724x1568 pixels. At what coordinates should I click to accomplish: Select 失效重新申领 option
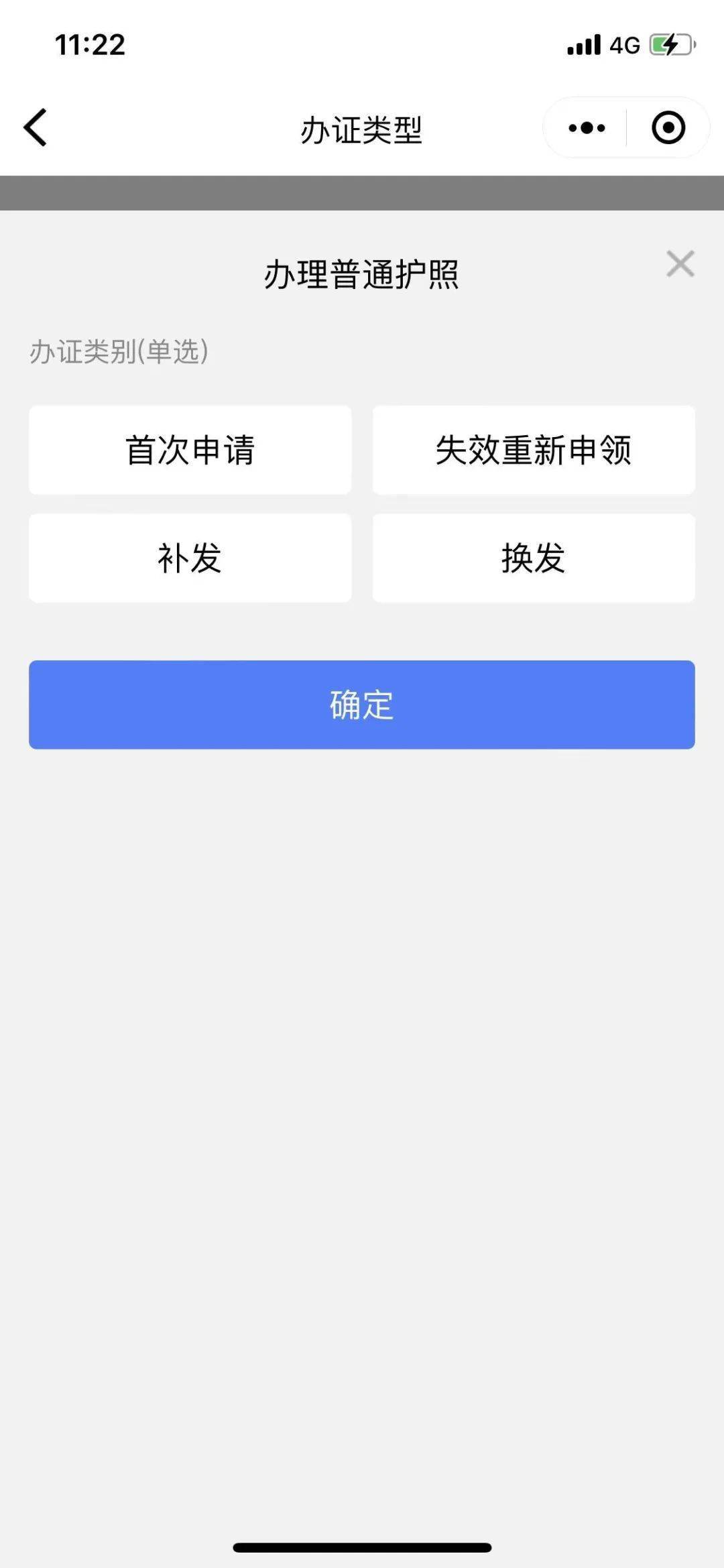534,450
